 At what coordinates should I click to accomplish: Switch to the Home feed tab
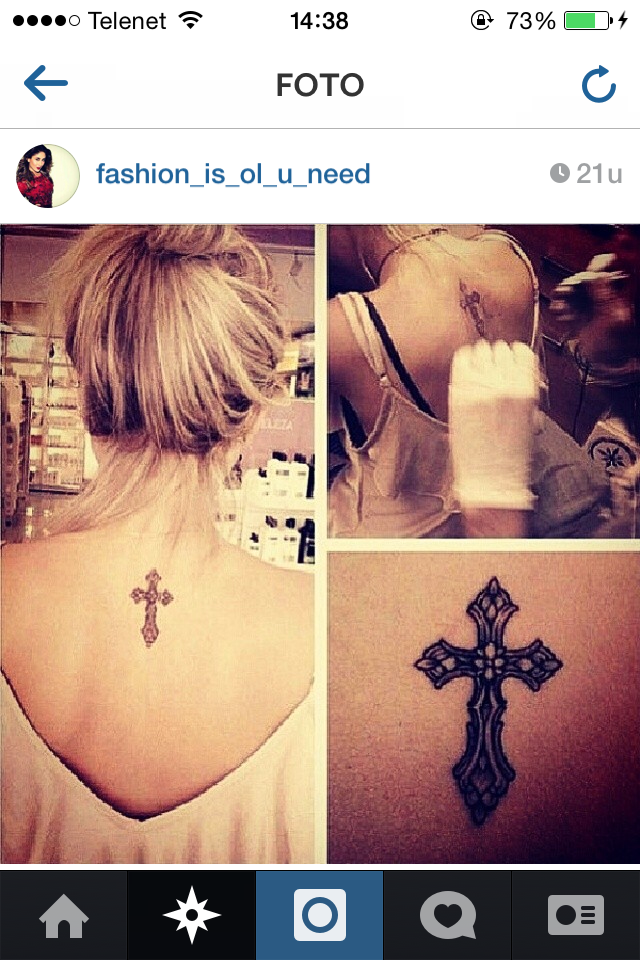[x=63, y=915]
